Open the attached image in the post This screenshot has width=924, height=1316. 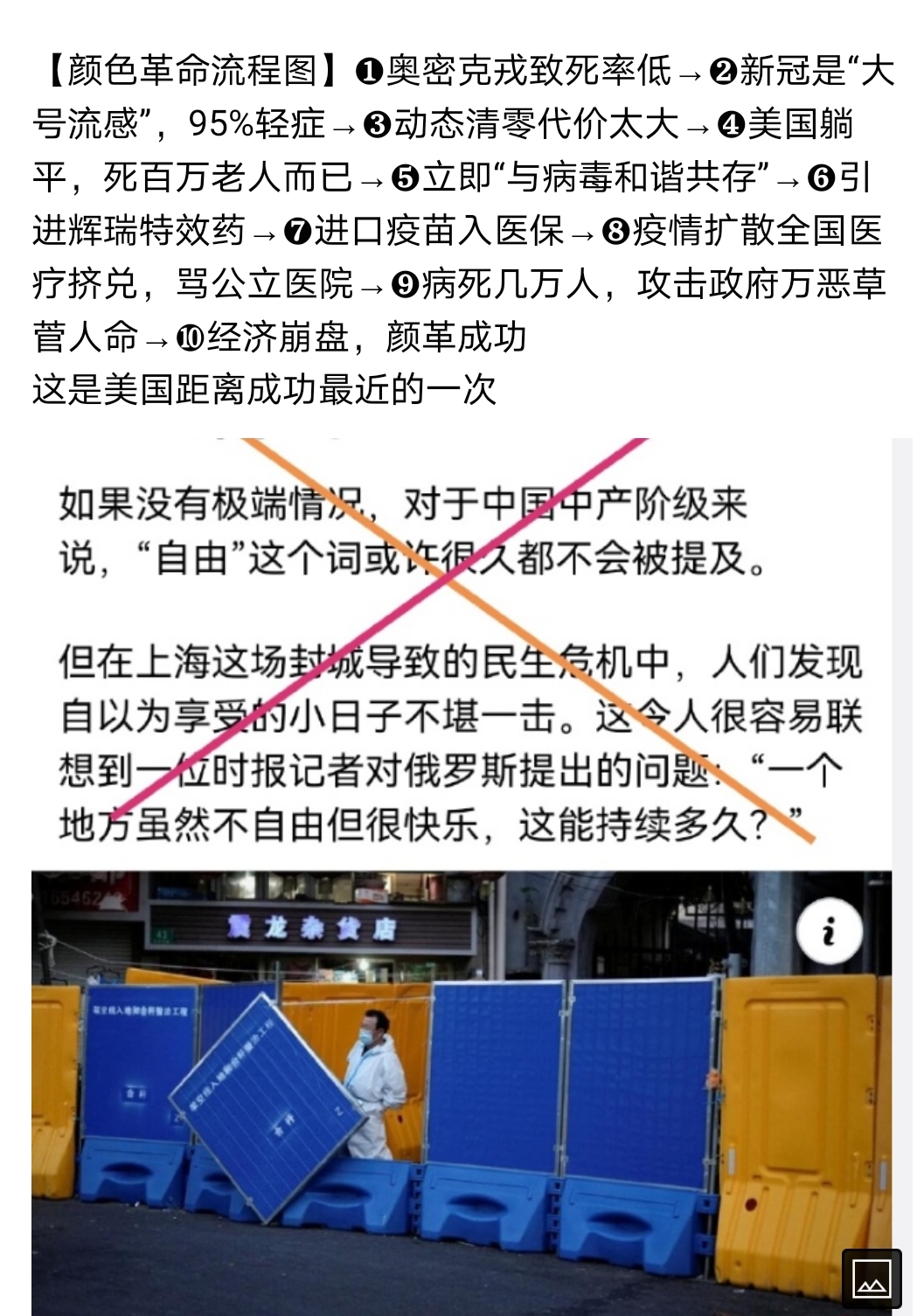point(462,874)
